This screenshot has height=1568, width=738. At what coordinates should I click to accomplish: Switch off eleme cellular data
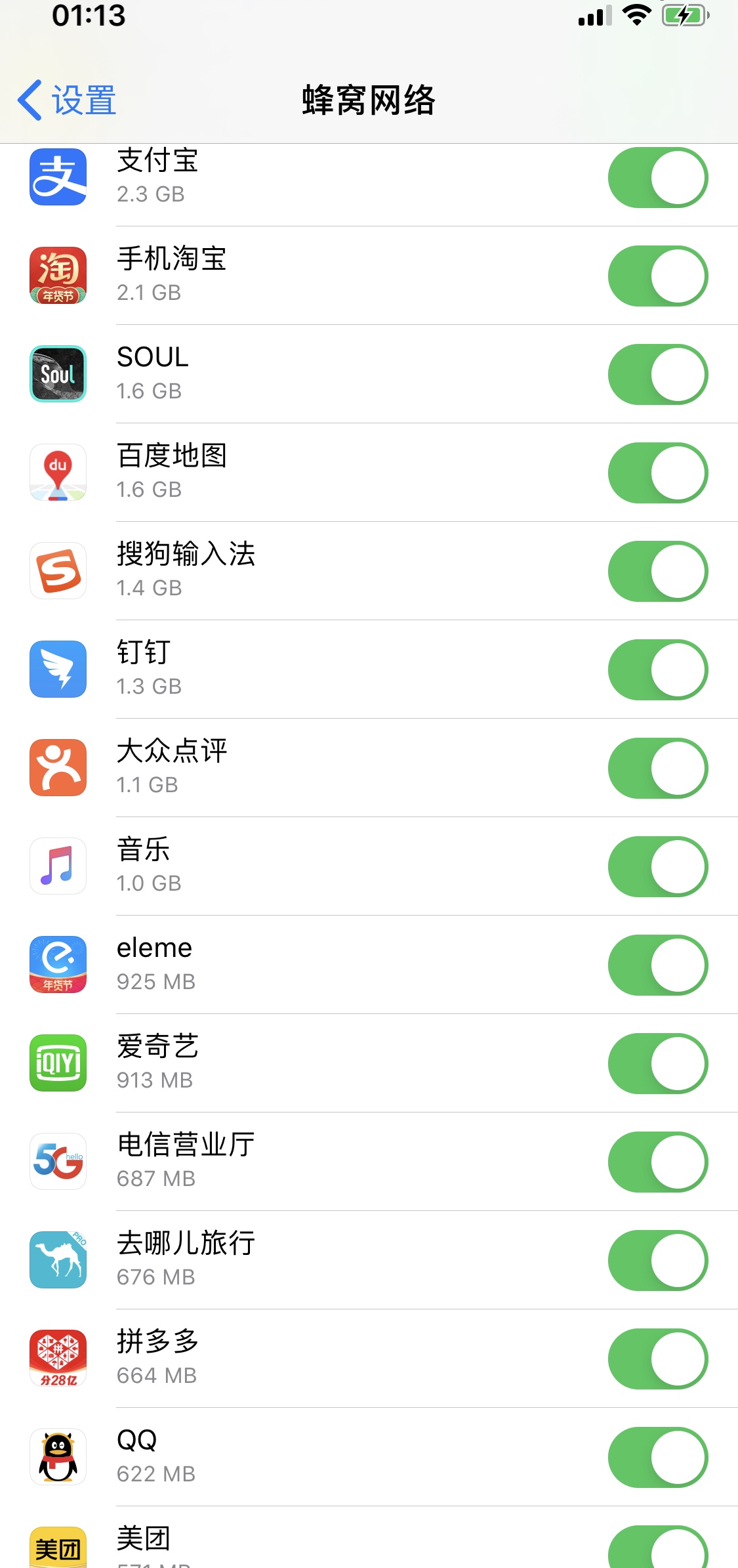pyautogui.click(x=657, y=965)
